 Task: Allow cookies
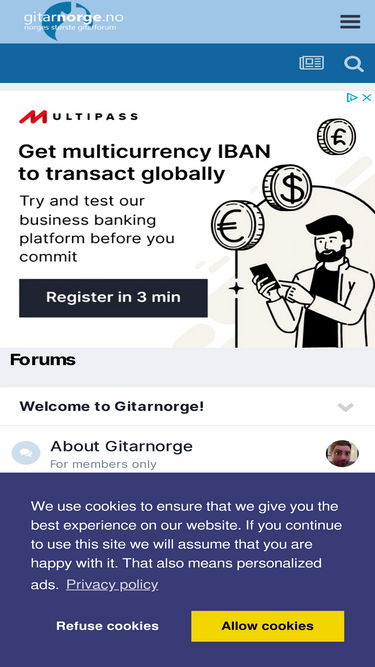click(267, 626)
